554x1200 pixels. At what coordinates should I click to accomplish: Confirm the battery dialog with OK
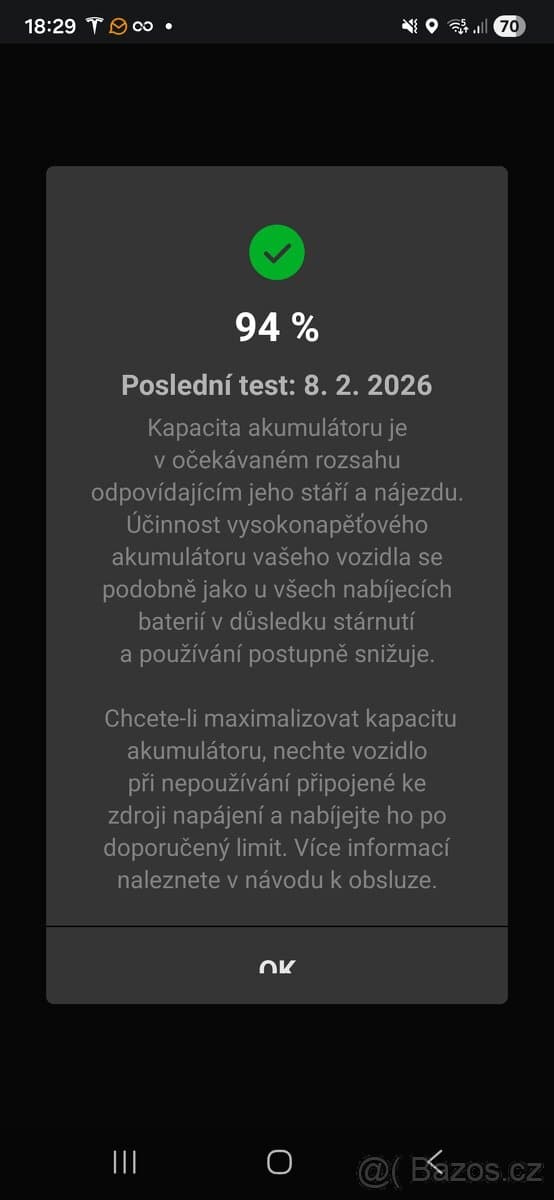(x=277, y=966)
